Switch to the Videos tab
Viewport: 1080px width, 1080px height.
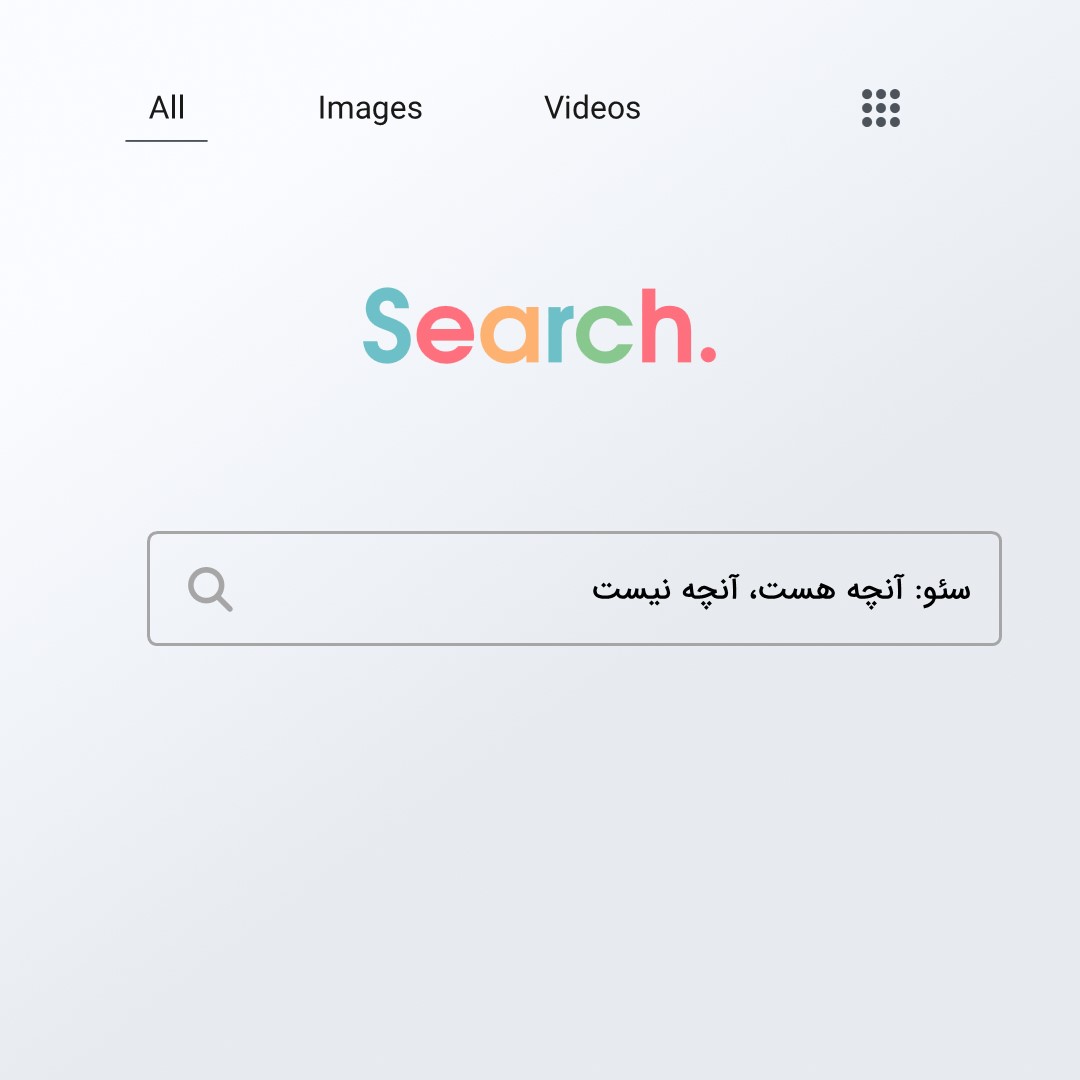click(x=592, y=108)
